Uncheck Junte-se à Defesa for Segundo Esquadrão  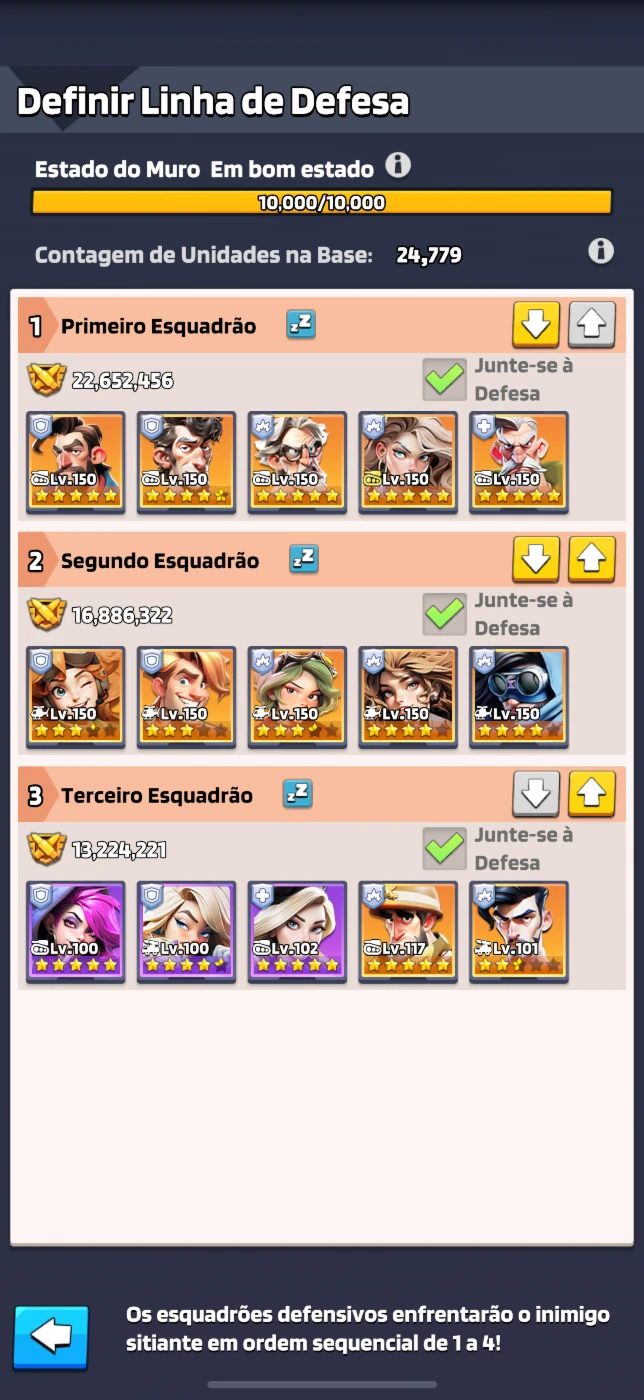[444, 614]
